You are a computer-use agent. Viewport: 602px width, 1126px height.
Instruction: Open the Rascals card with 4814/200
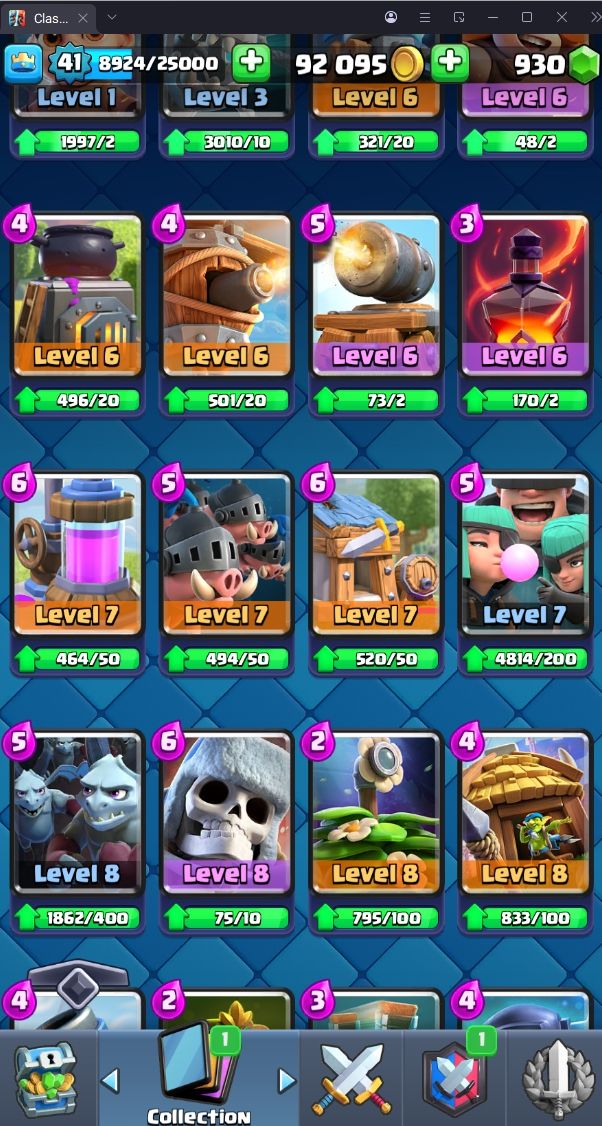click(x=524, y=558)
